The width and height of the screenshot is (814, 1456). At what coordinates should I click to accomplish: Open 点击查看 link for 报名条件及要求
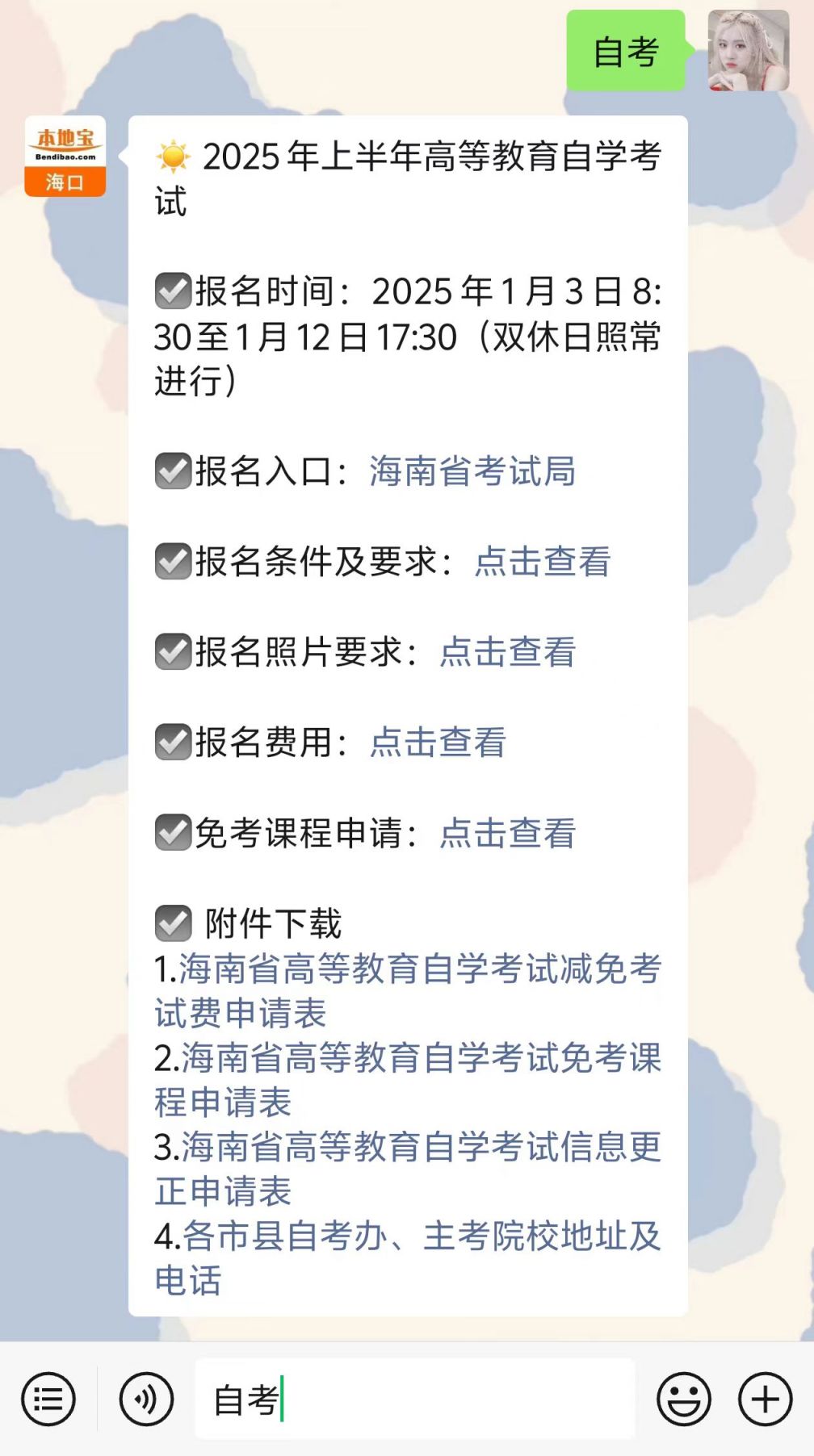[542, 562]
